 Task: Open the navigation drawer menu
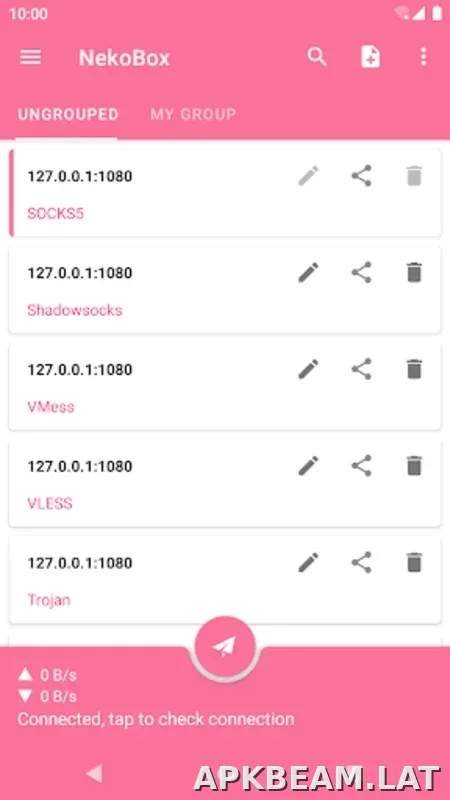(31, 57)
